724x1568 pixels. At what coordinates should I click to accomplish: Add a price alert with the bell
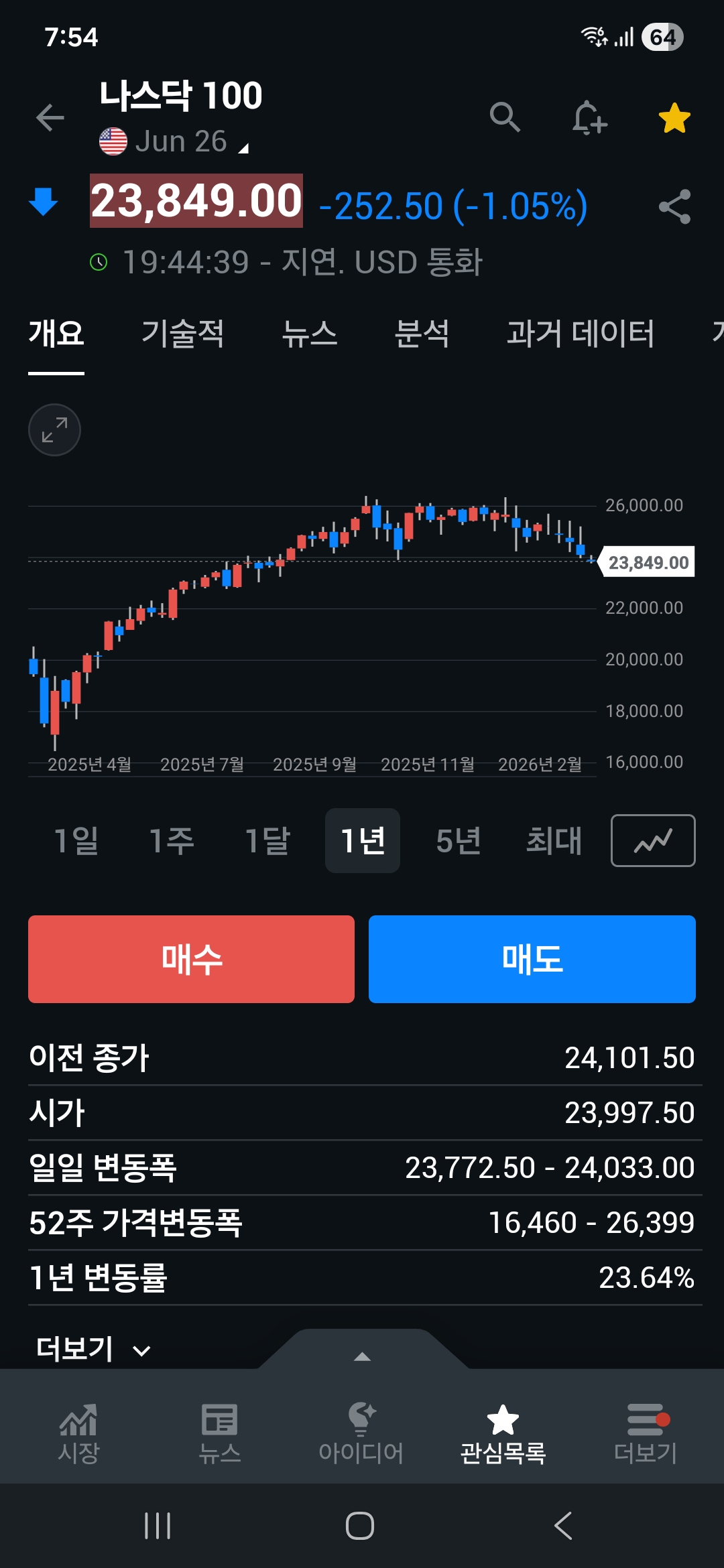[x=589, y=118]
